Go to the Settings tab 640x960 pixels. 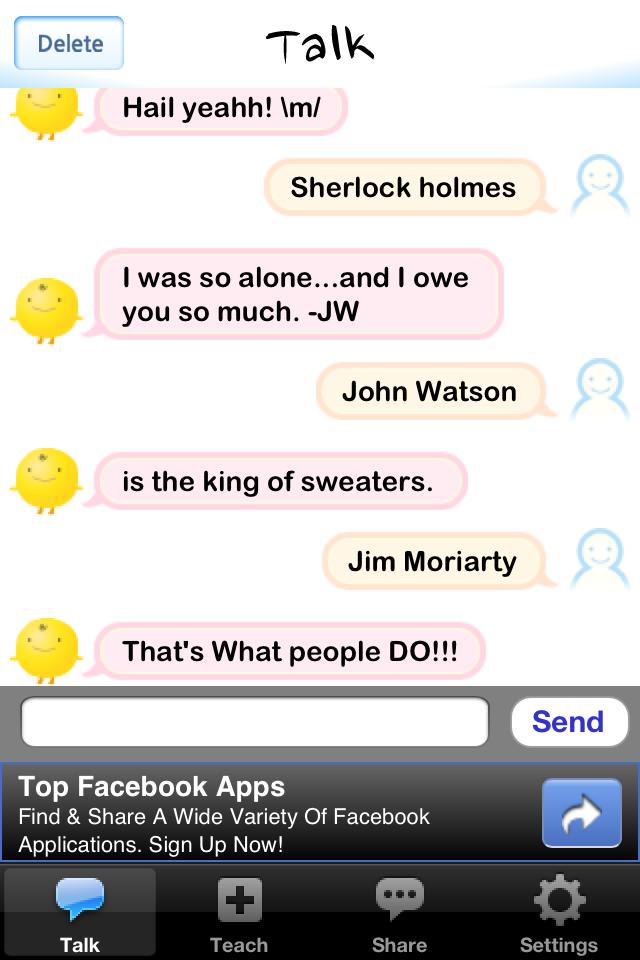tap(558, 913)
